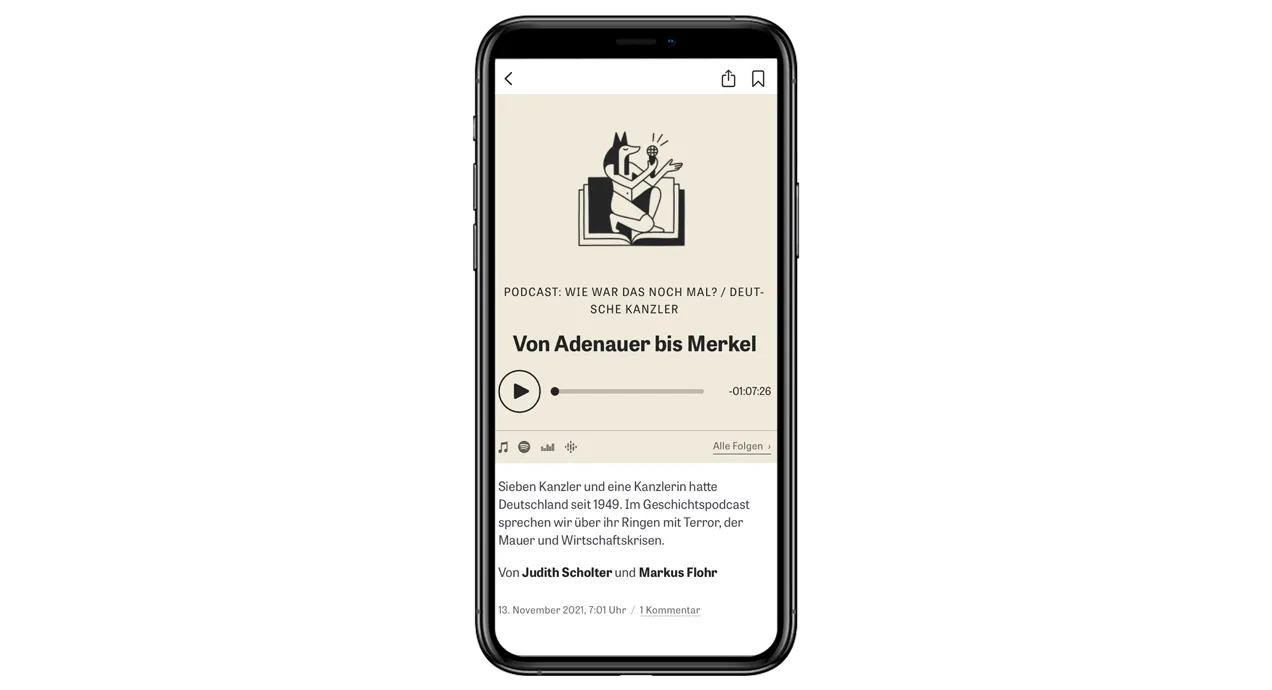The height and width of the screenshot is (690, 1272).
Task: Tap the audio progress bar
Action: pos(628,391)
